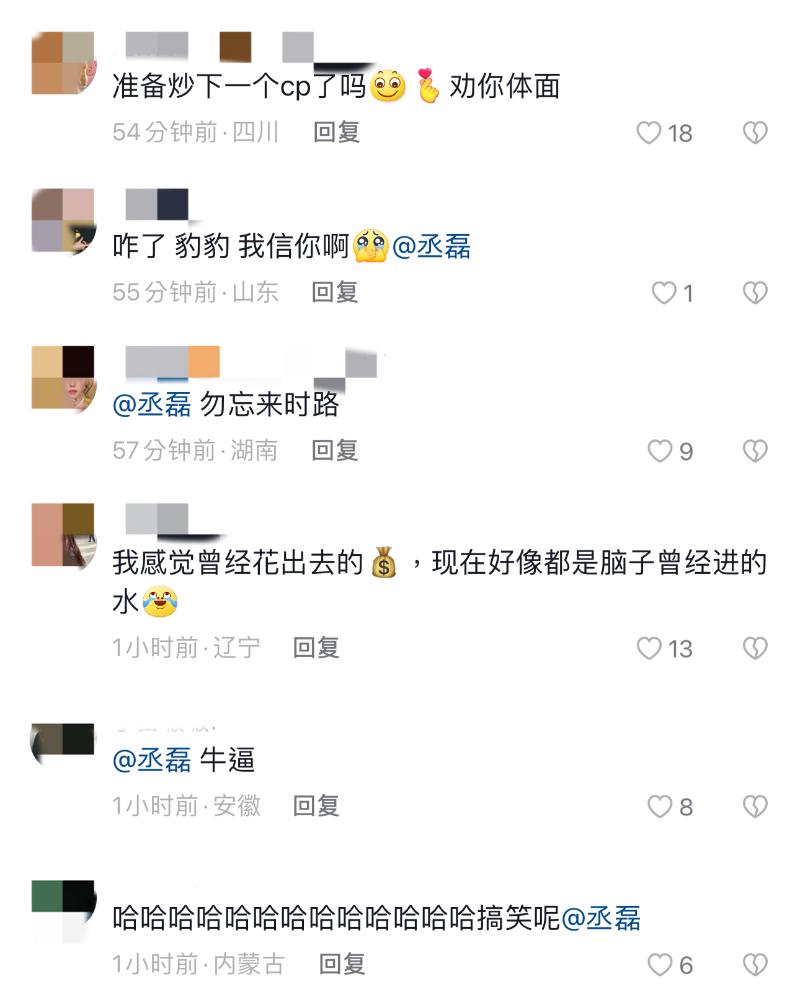Open @丞磊 mention in the 搞笑呢 comment

pos(600,918)
